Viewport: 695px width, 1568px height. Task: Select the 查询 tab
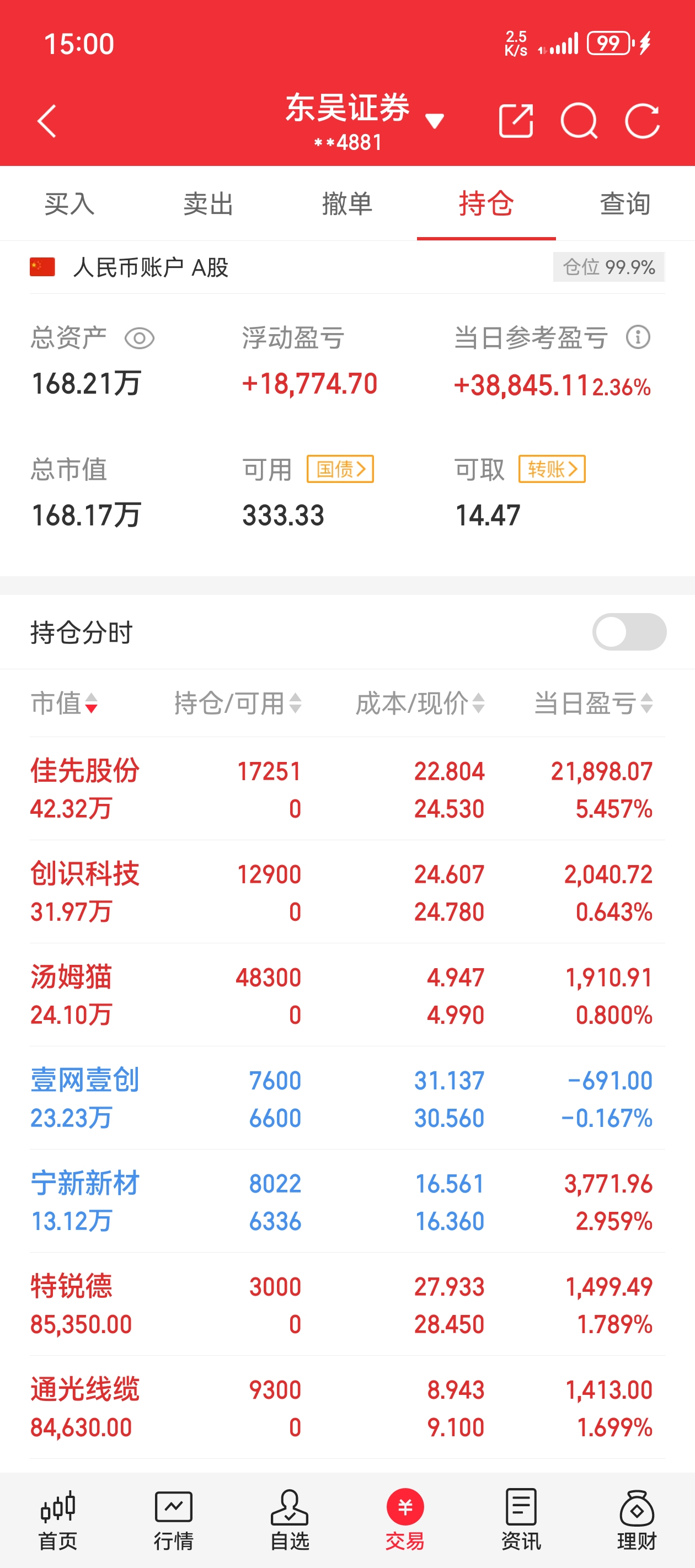click(x=625, y=203)
